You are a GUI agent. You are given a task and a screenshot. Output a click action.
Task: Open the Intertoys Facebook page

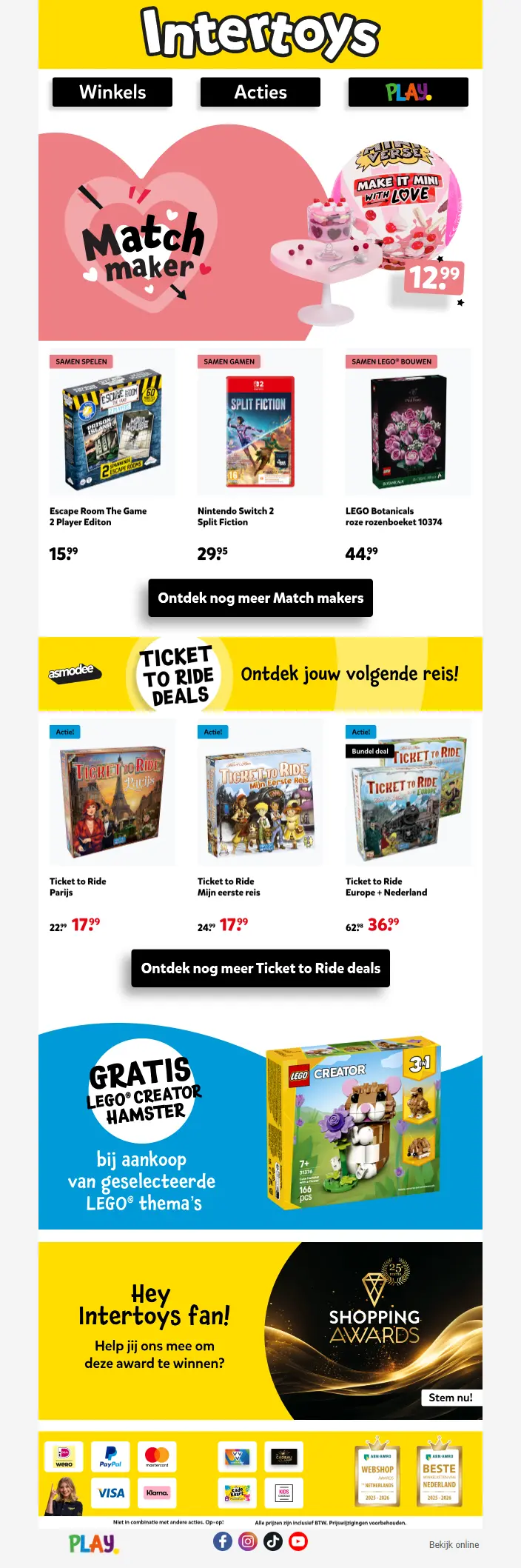pyautogui.click(x=223, y=1541)
